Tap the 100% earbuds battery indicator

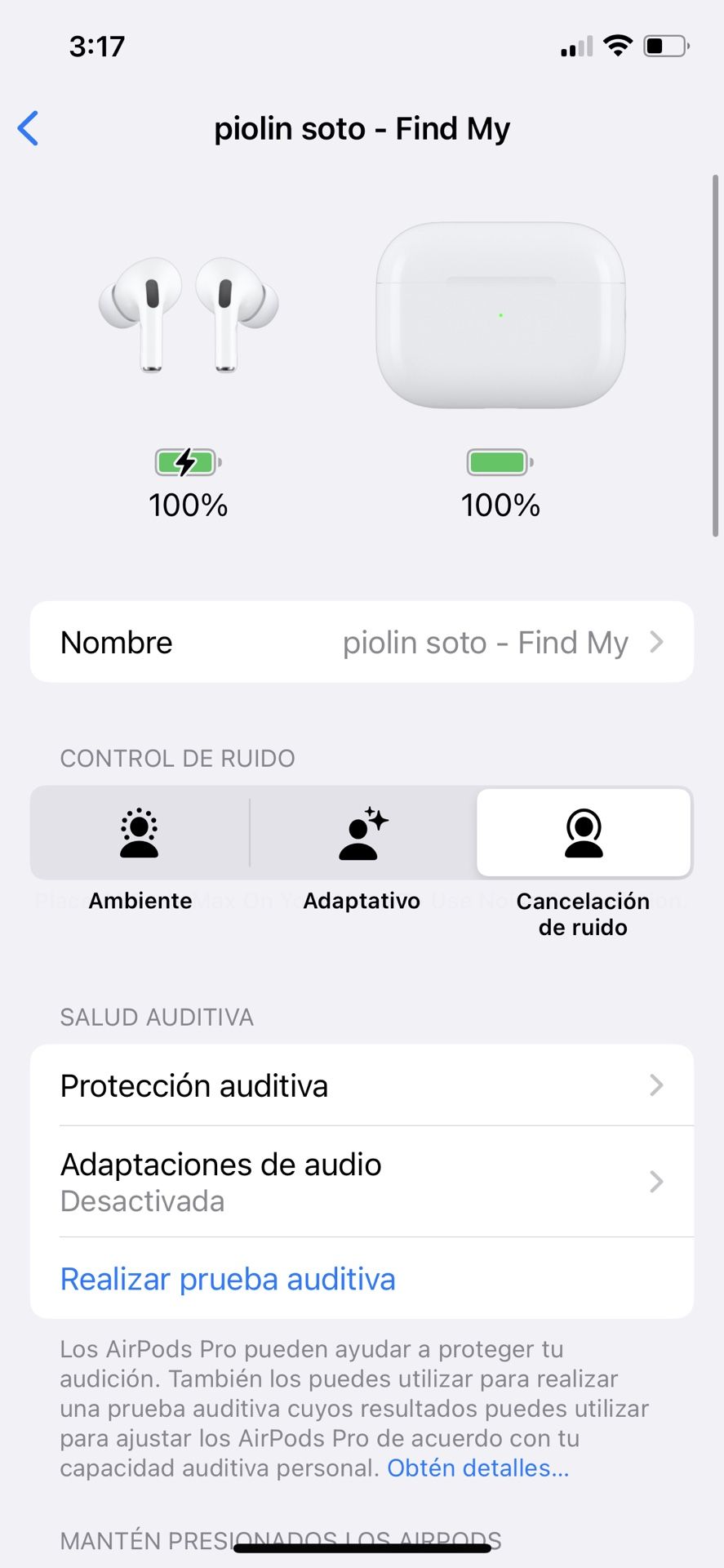(x=187, y=505)
